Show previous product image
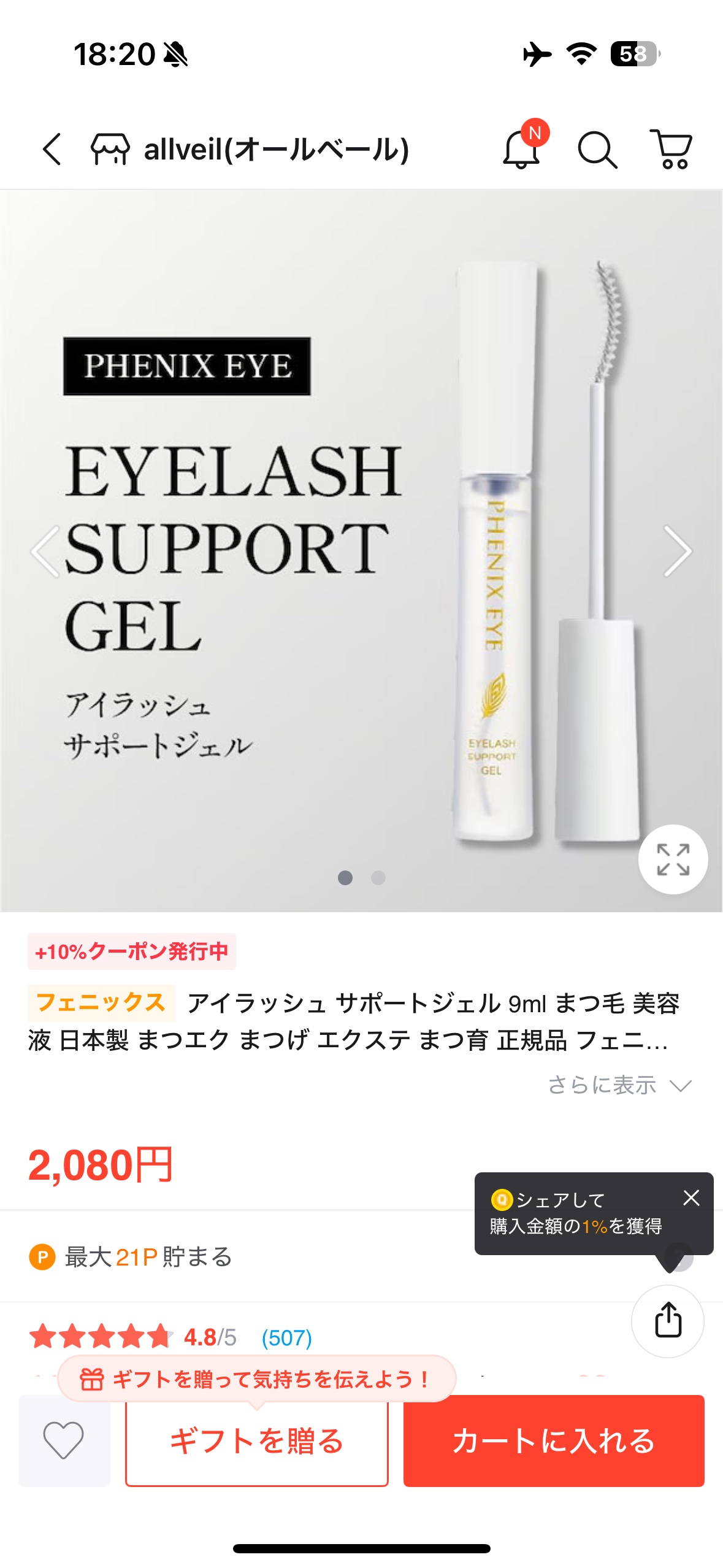 [44, 551]
